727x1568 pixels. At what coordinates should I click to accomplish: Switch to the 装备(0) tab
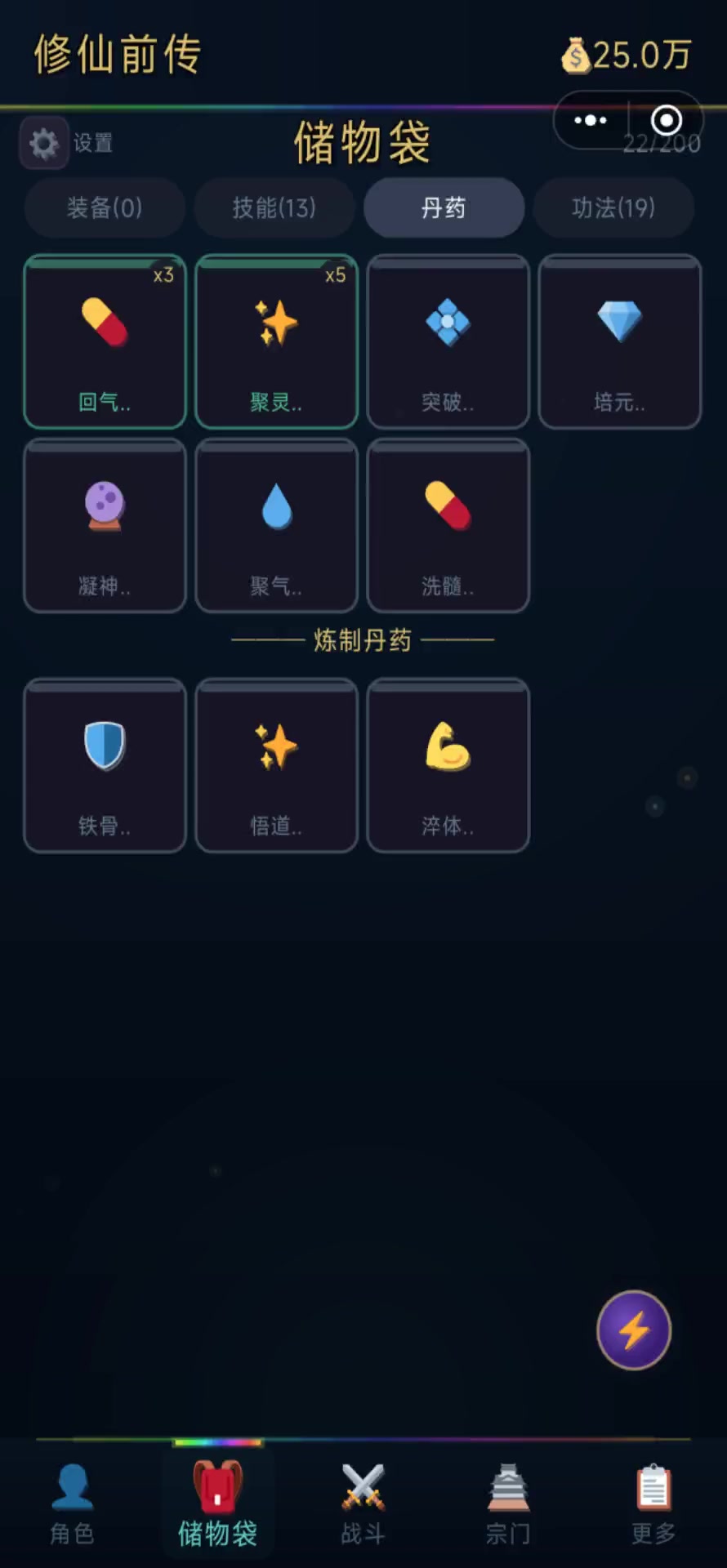click(x=105, y=208)
